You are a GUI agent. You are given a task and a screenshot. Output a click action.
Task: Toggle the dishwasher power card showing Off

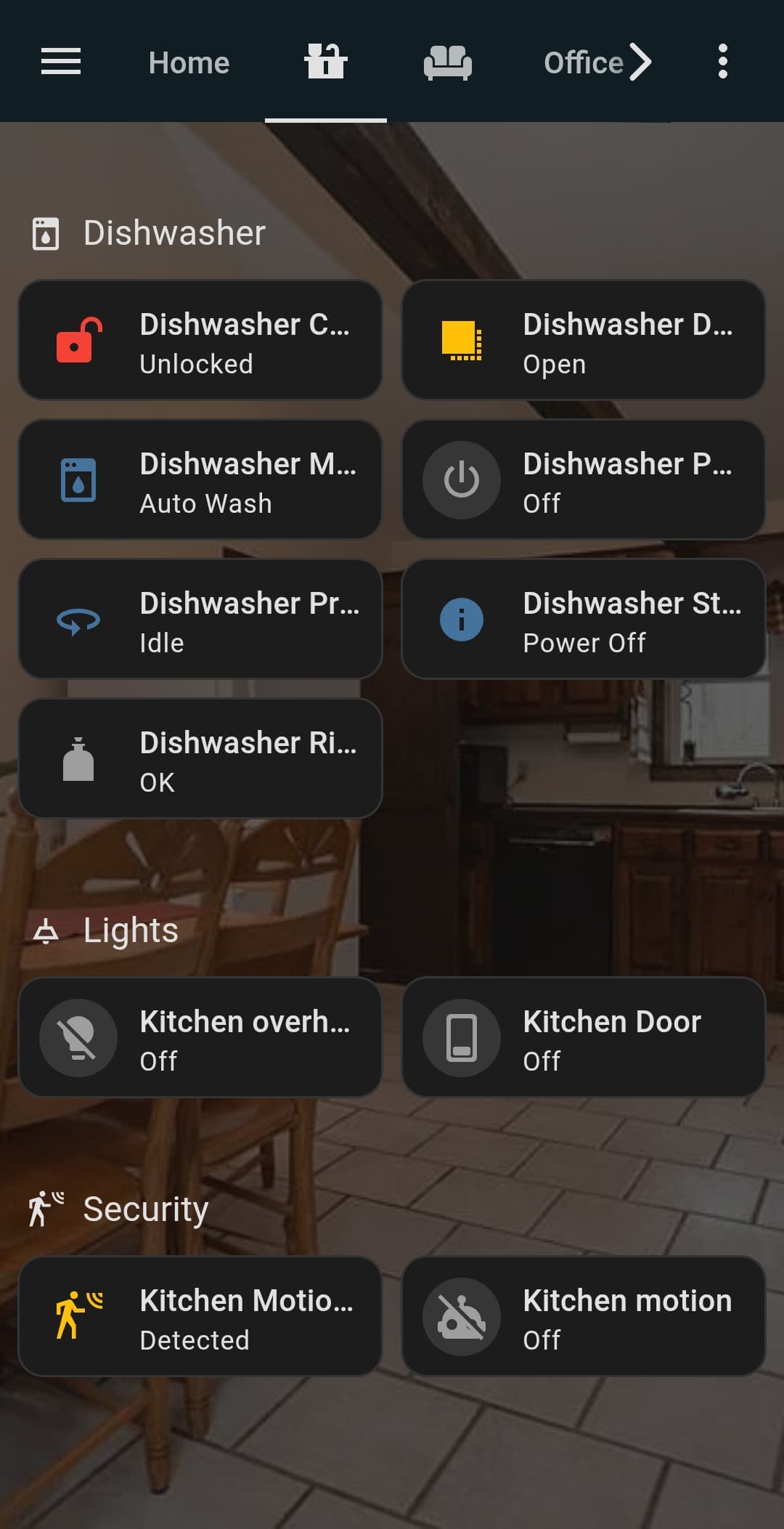click(462, 480)
